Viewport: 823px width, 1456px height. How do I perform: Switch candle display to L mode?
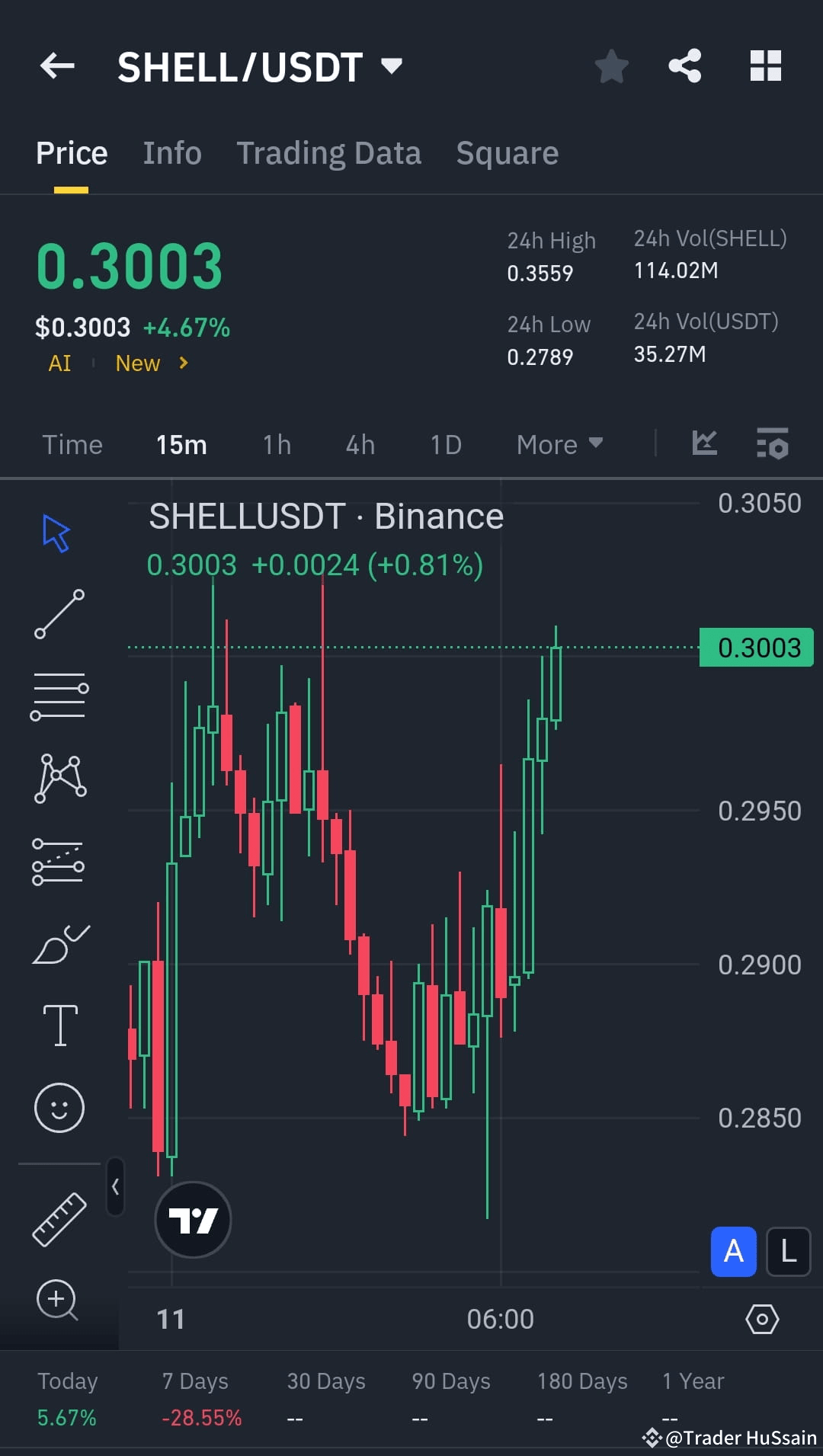coord(788,1252)
